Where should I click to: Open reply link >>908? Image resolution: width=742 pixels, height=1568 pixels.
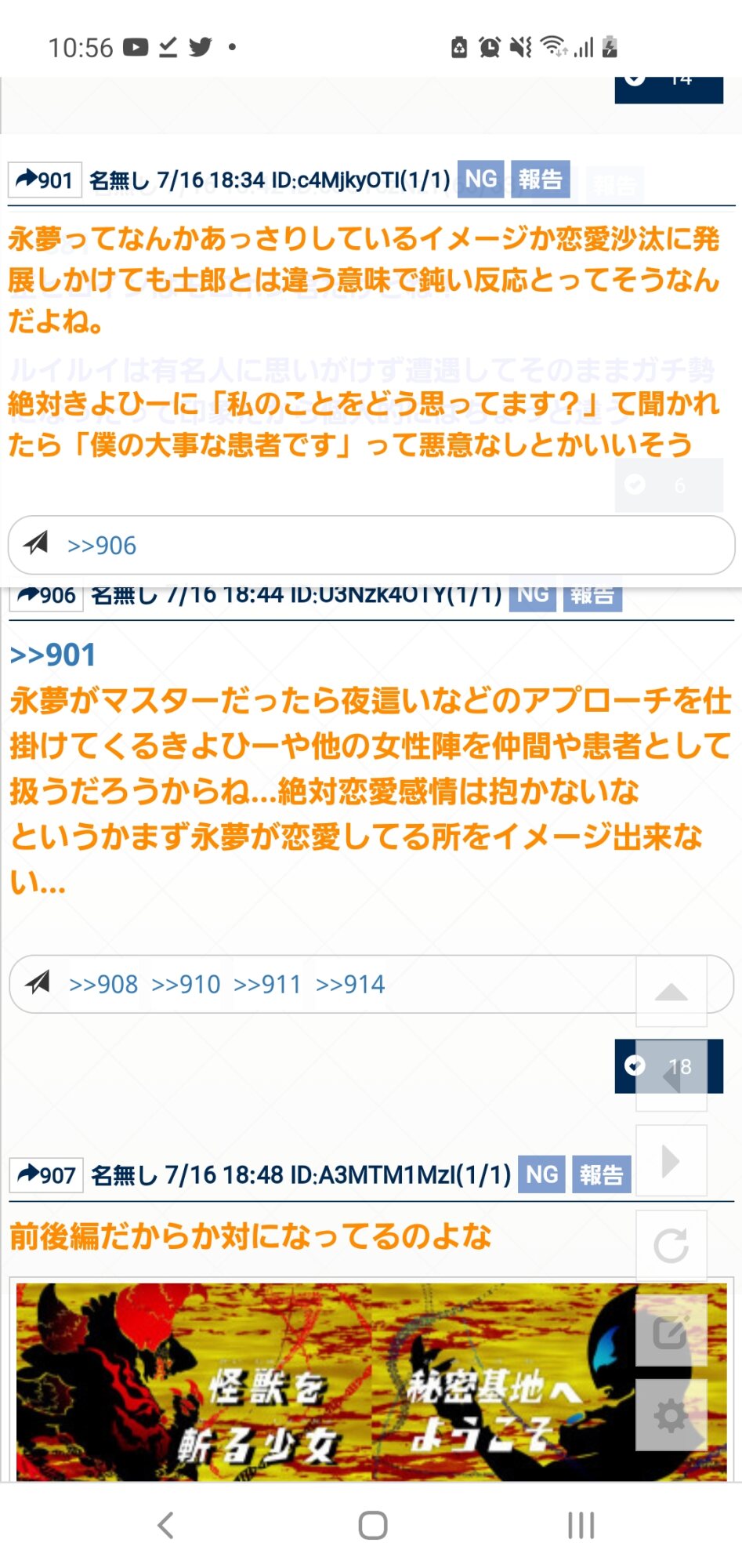point(103,984)
